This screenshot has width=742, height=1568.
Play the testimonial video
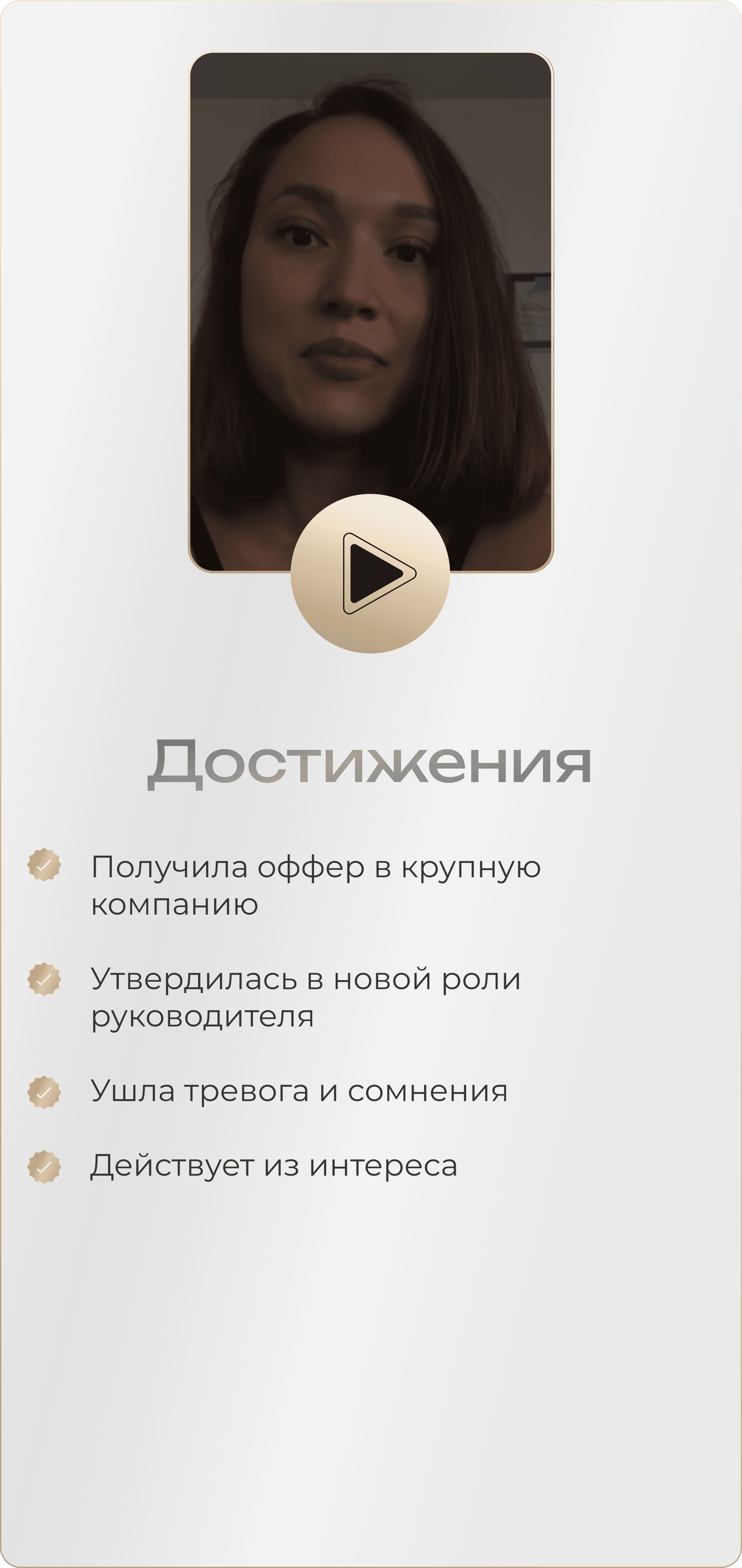click(370, 573)
